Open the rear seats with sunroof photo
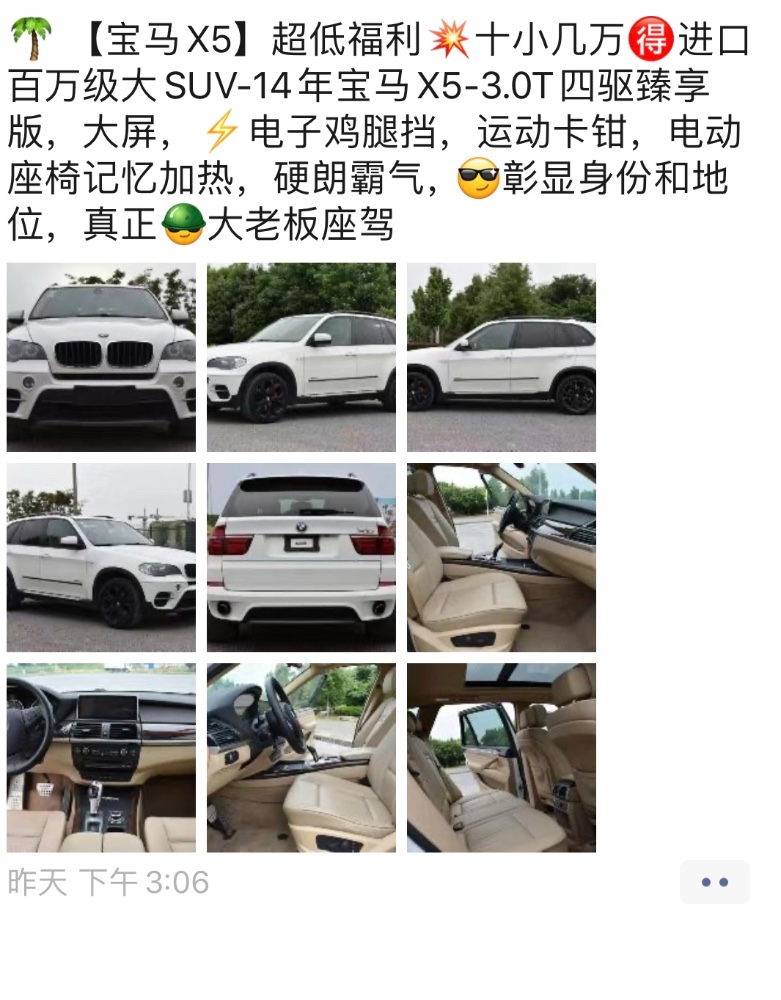 coord(501,757)
